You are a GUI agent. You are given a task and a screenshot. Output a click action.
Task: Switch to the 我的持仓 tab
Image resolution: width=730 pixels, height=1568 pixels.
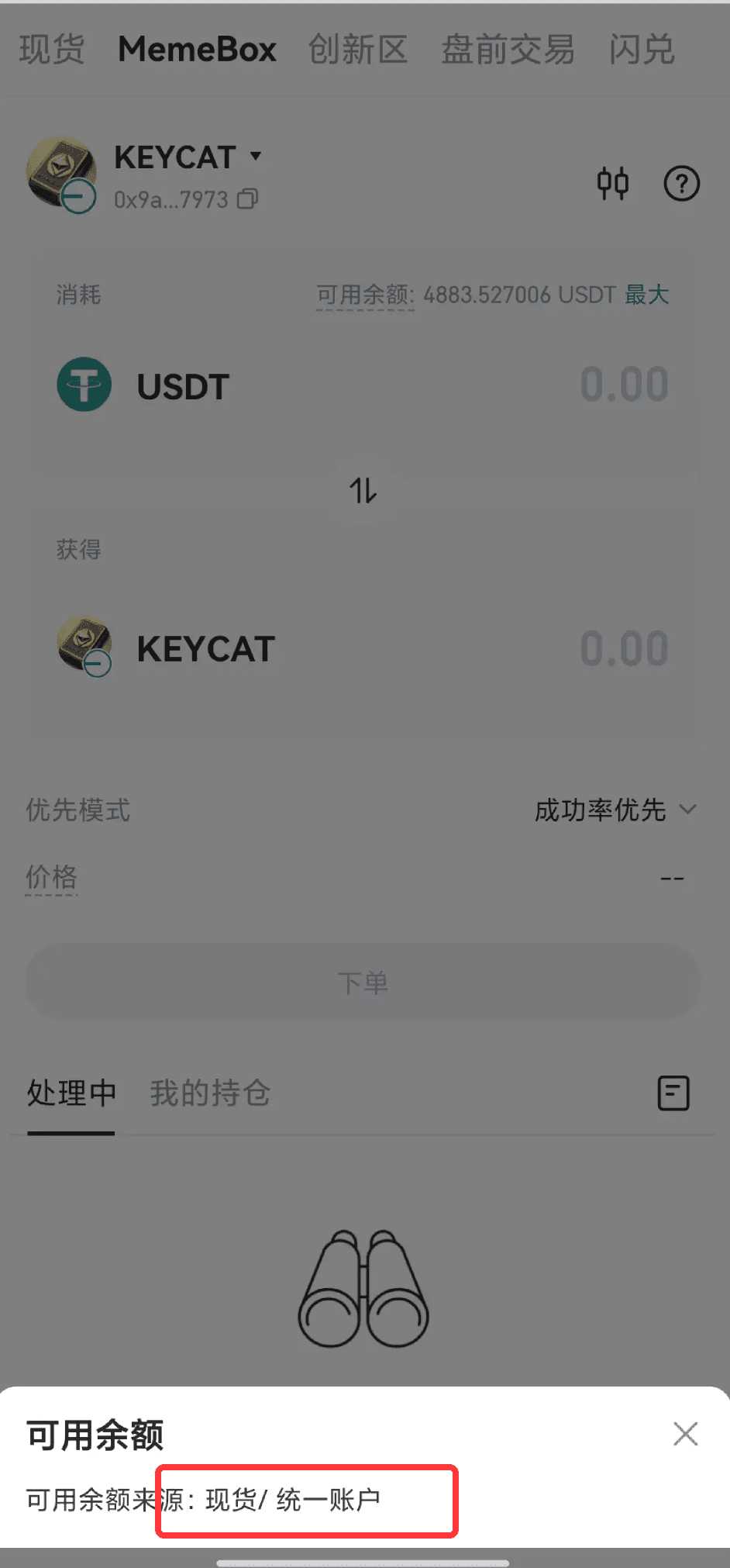pyautogui.click(x=210, y=1093)
